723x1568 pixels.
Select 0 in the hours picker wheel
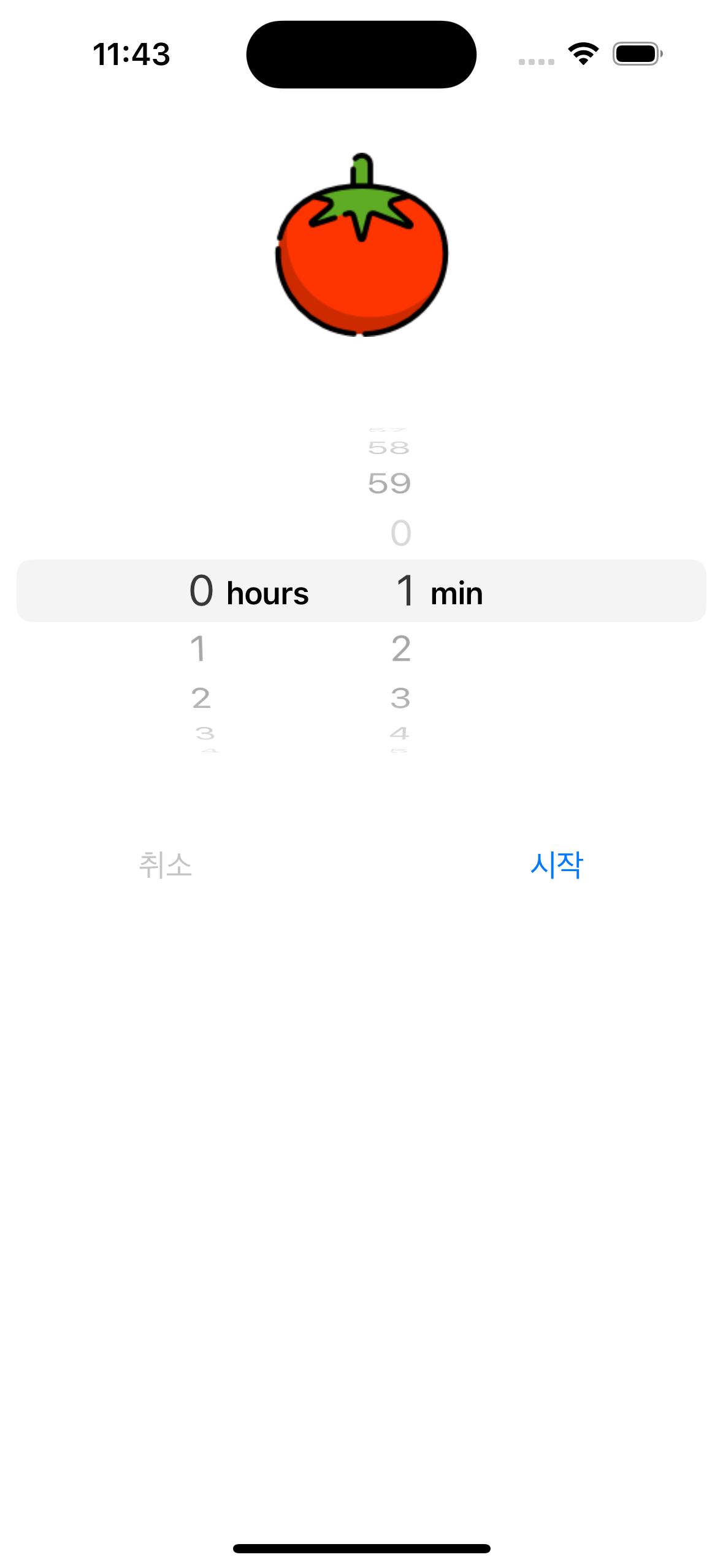click(x=202, y=591)
